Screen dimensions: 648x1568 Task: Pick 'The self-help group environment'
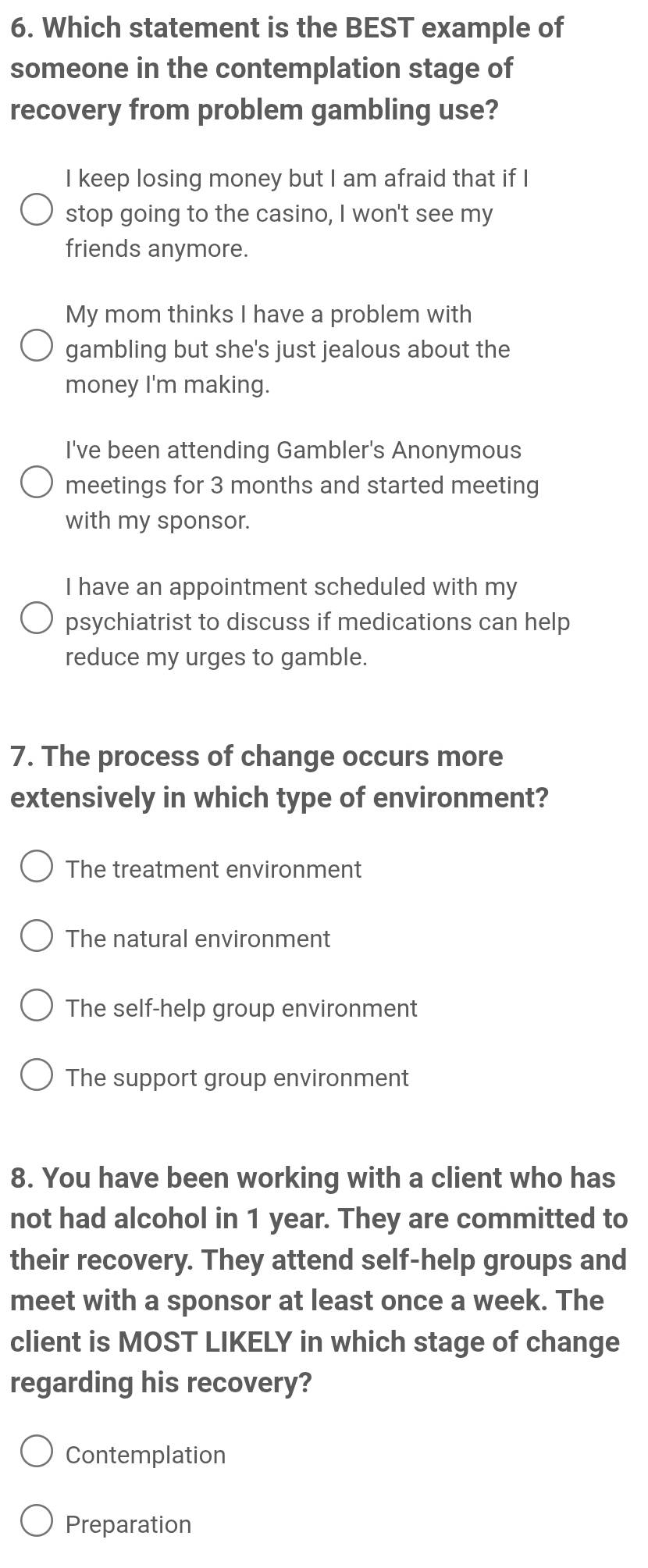point(37,1007)
